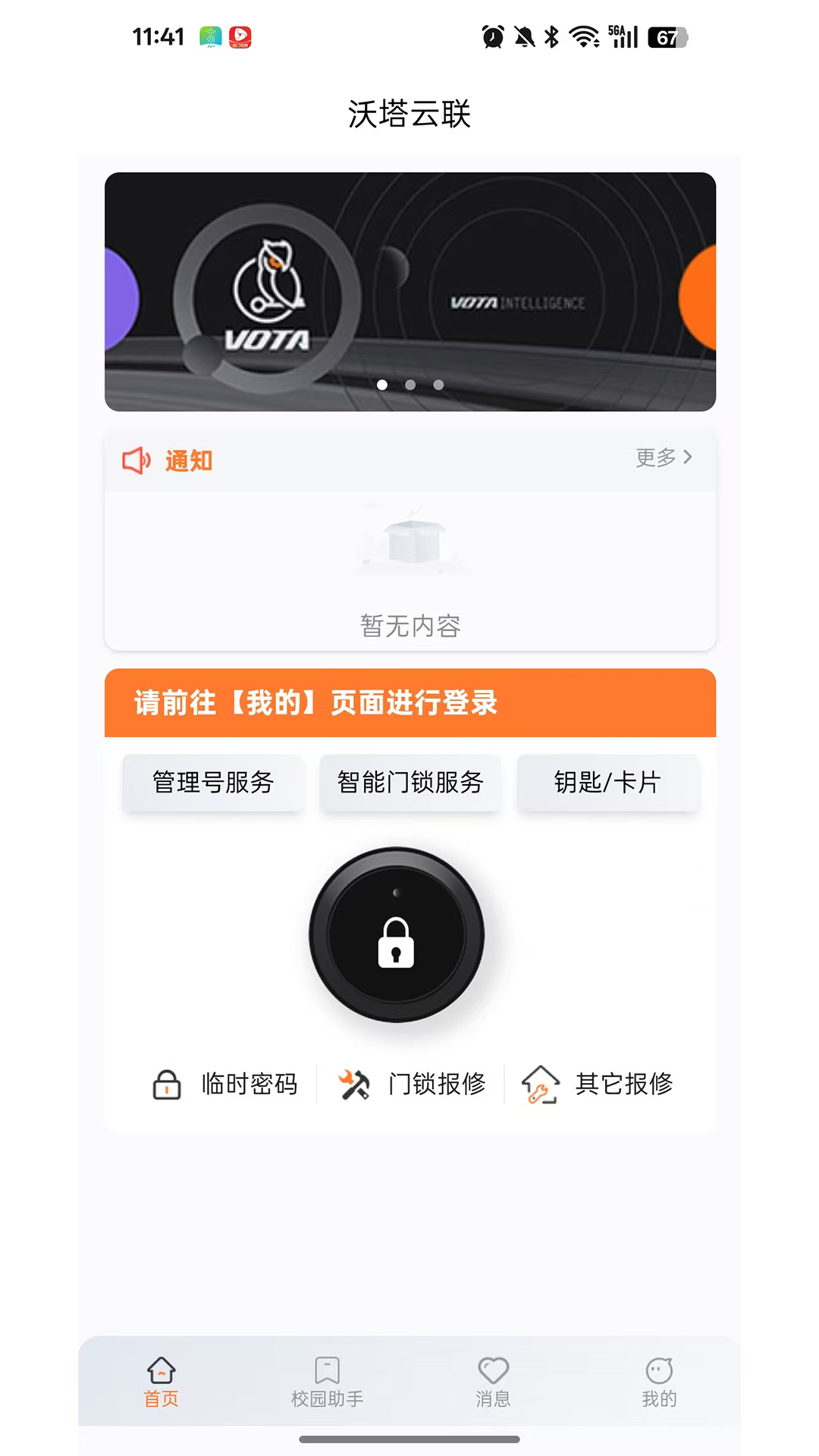Tap 钥匙/卡片 service
This screenshot has height=1456, width=819.
tap(607, 783)
